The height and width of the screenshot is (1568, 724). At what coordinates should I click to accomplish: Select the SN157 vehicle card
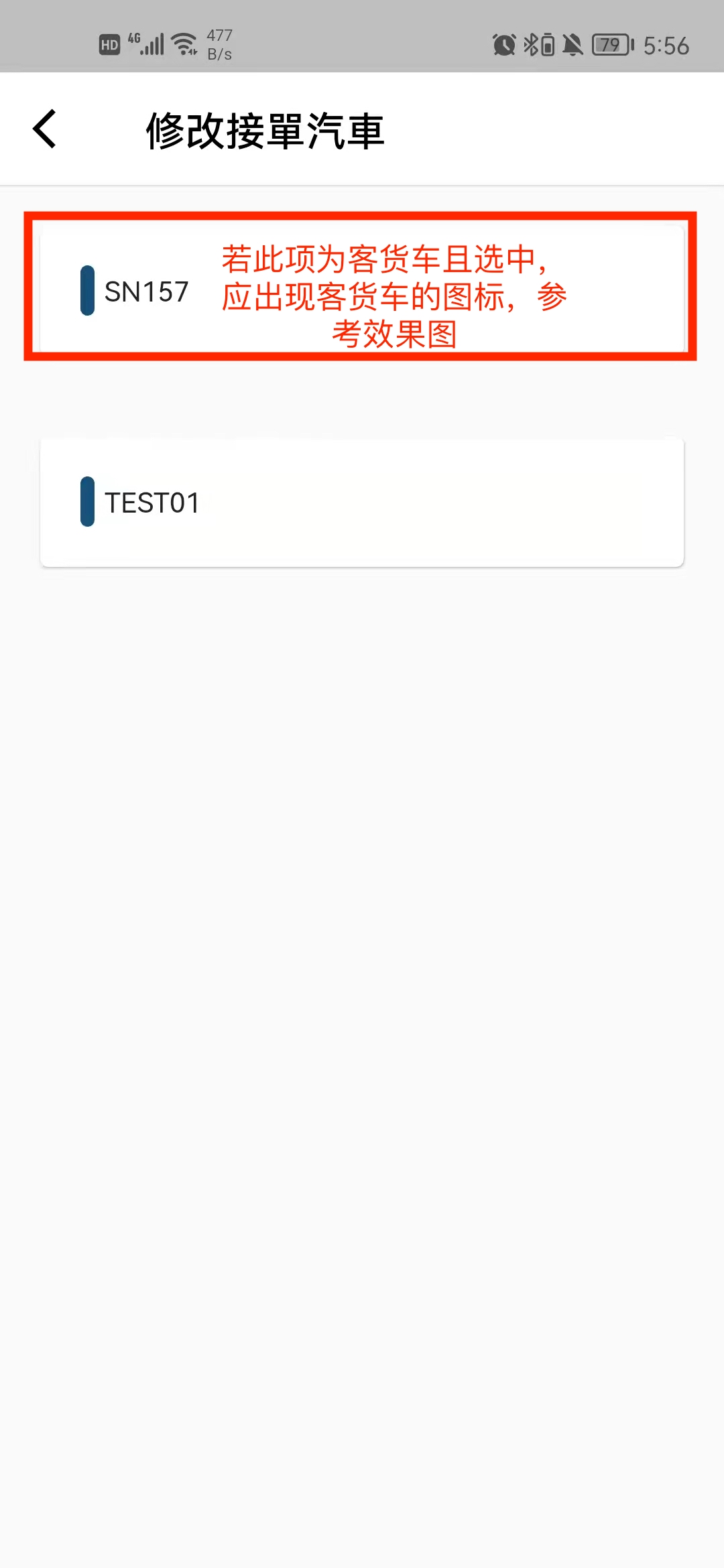click(362, 289)
